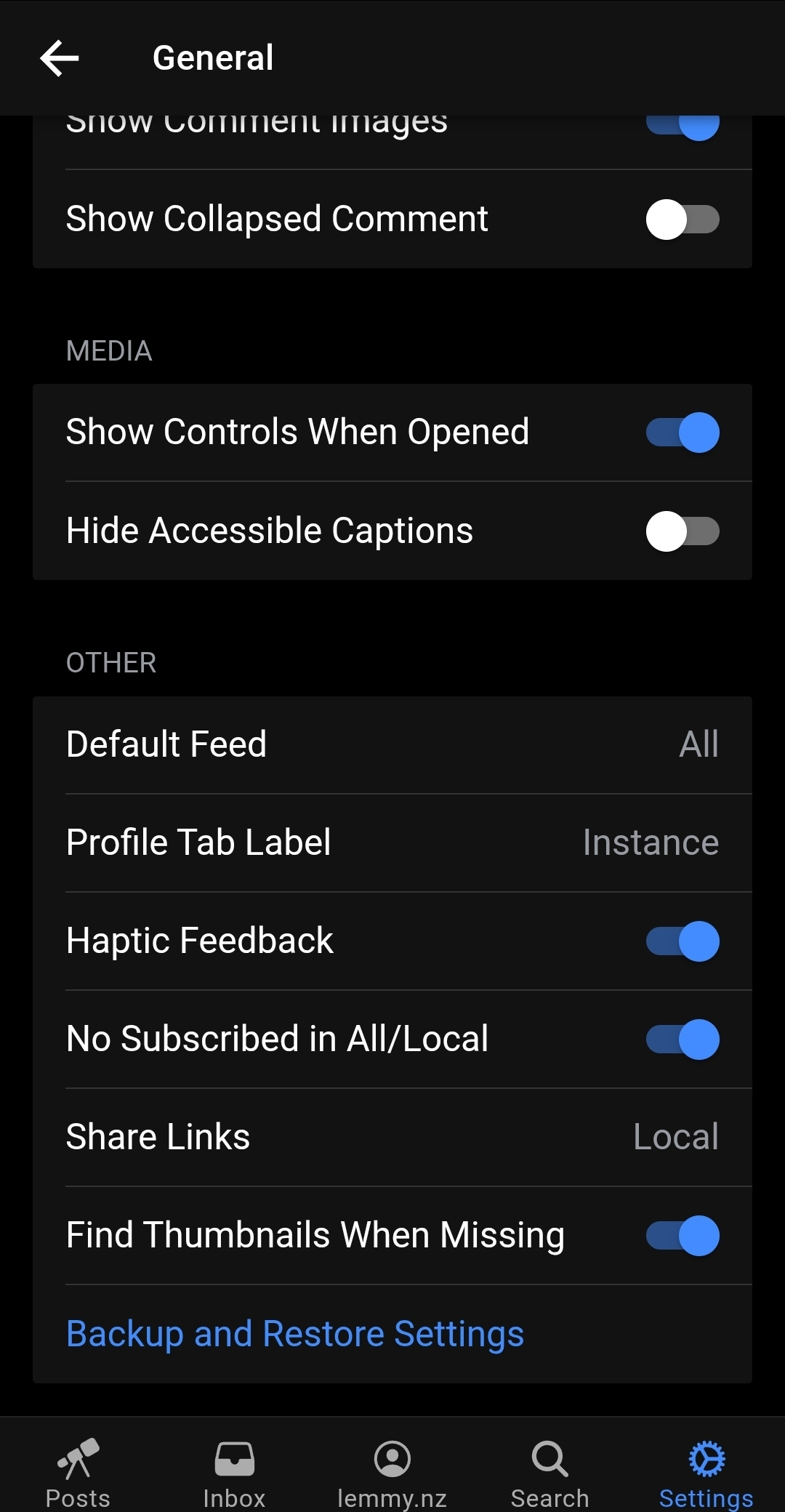Disable Find Thumbnails When Missing
This screenshot has width=785, height=1512.
pos(682,1236)
